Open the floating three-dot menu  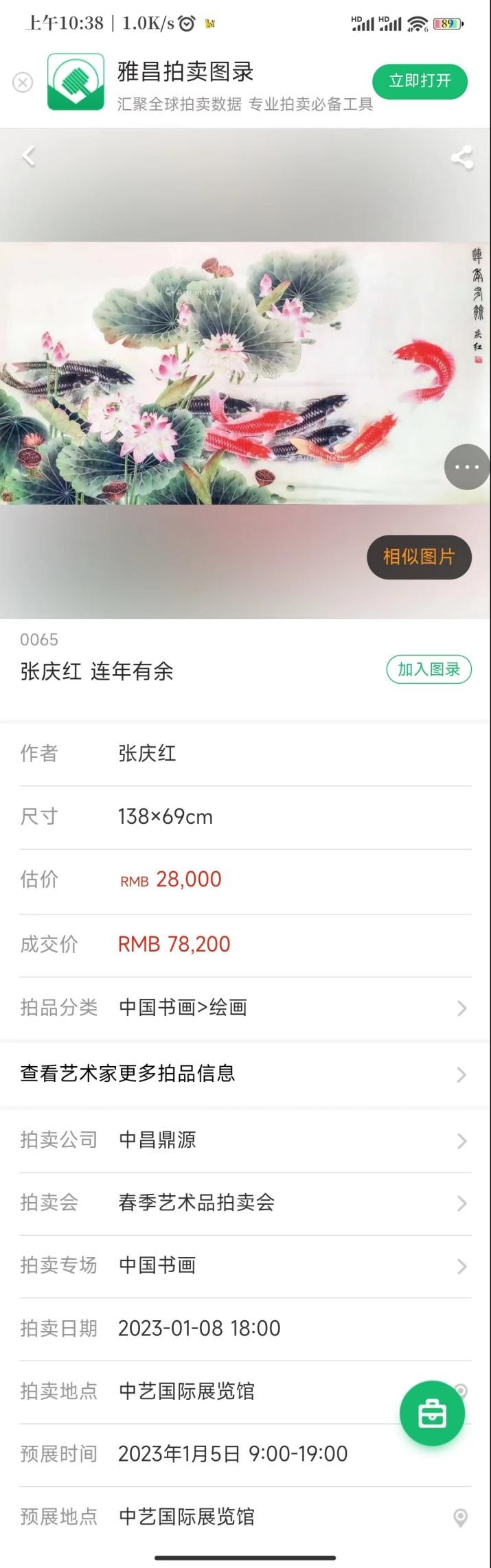(467, 468)
